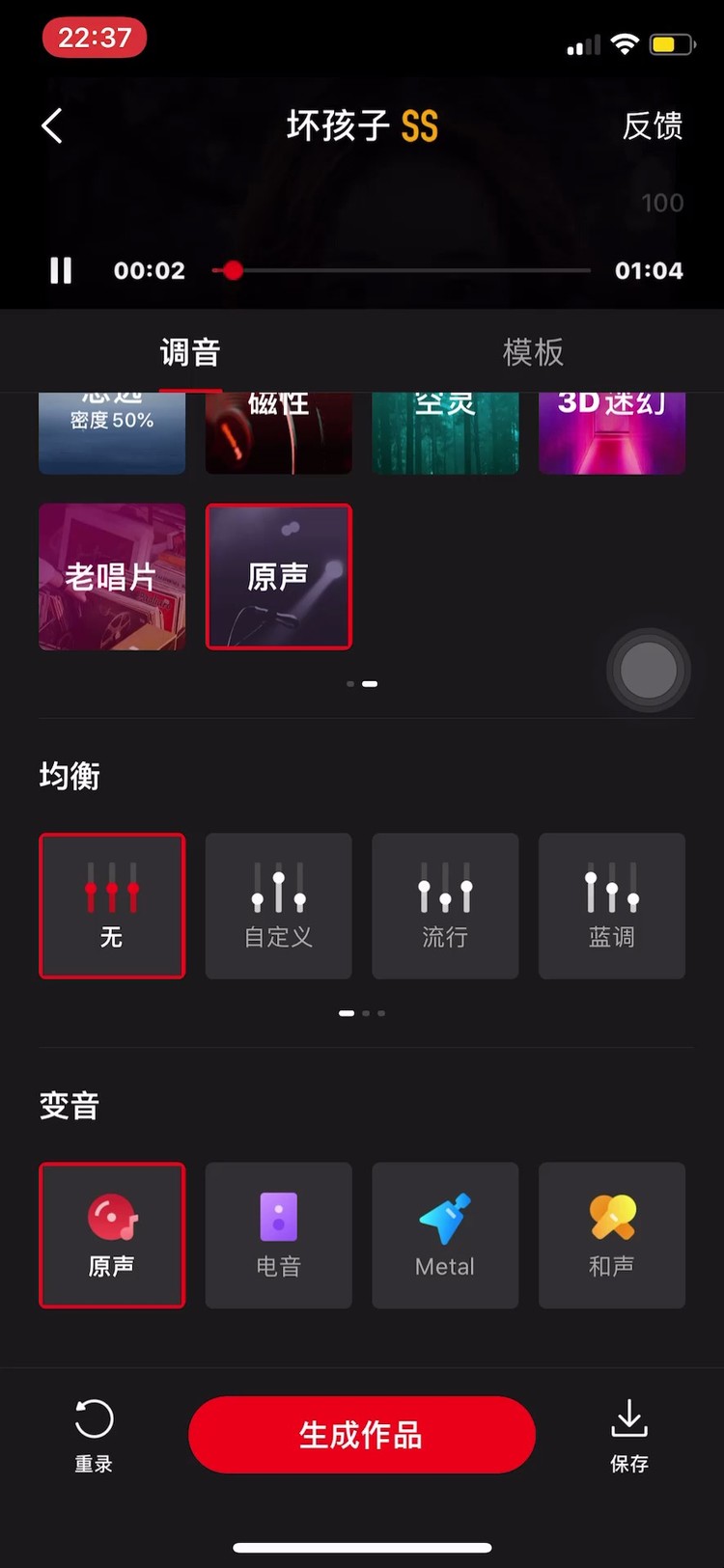
Task: Select the 调音 tab
Action: coord(190,352)
